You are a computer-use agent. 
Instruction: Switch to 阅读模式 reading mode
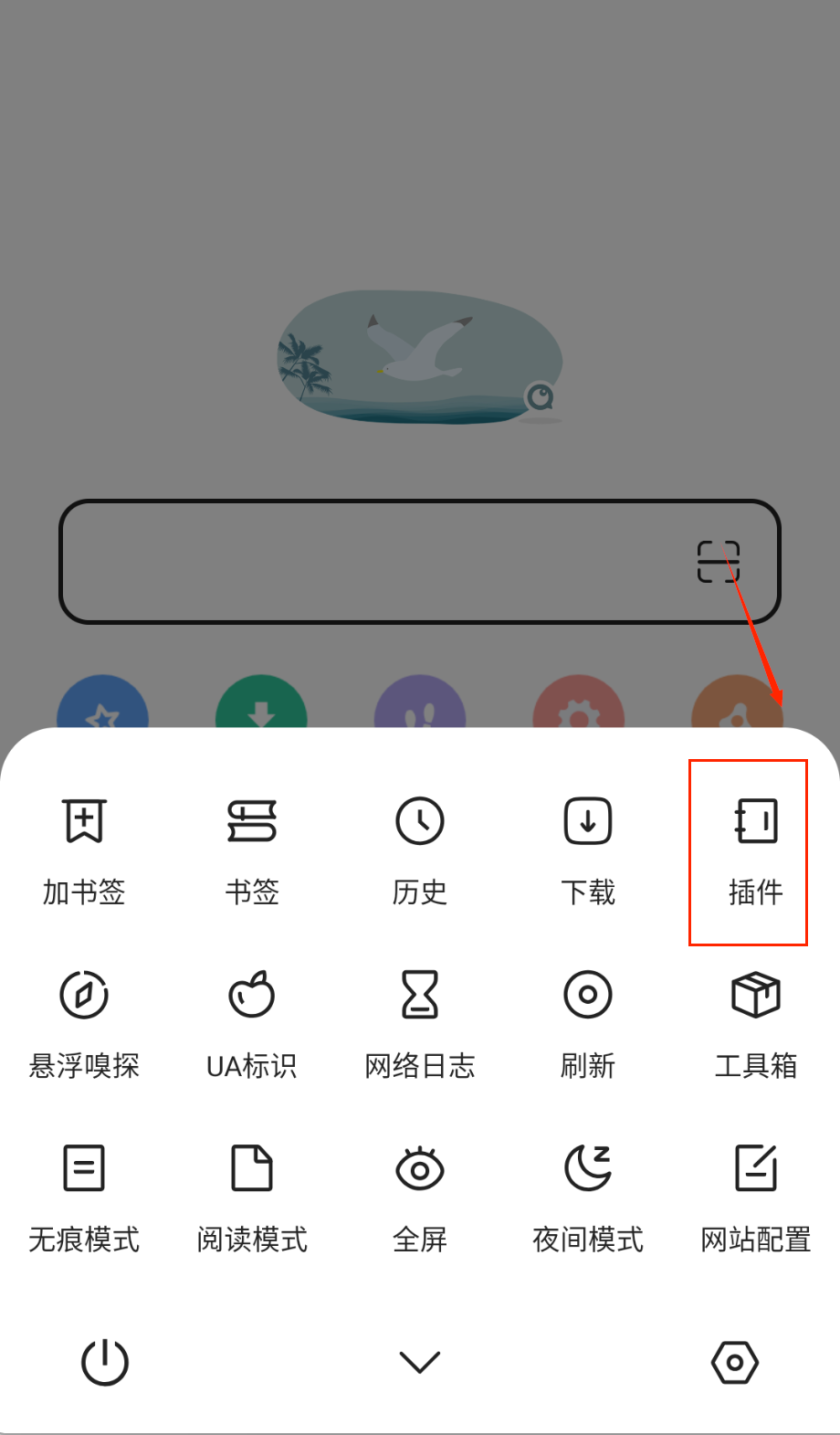[x=252, y=1197]
